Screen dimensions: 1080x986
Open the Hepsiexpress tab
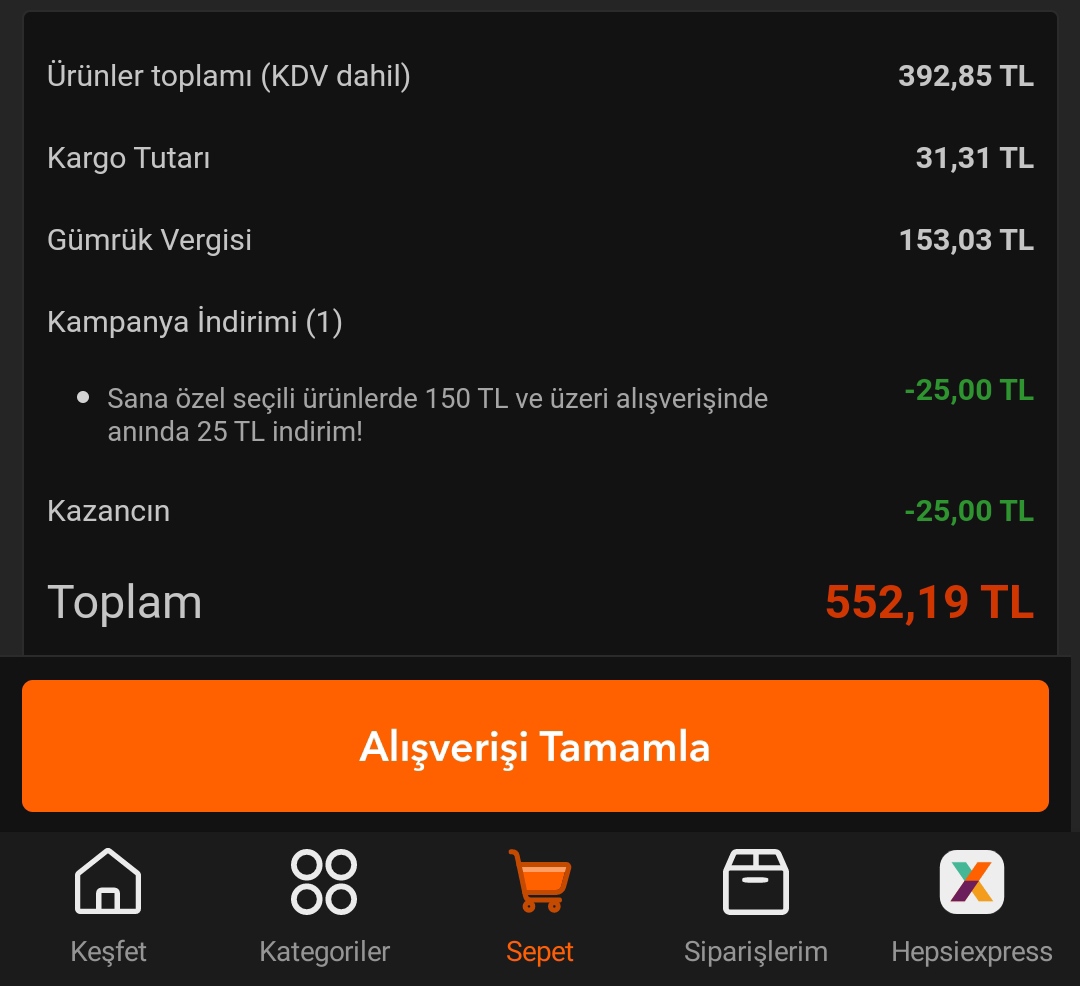click(x=971, y=905)
